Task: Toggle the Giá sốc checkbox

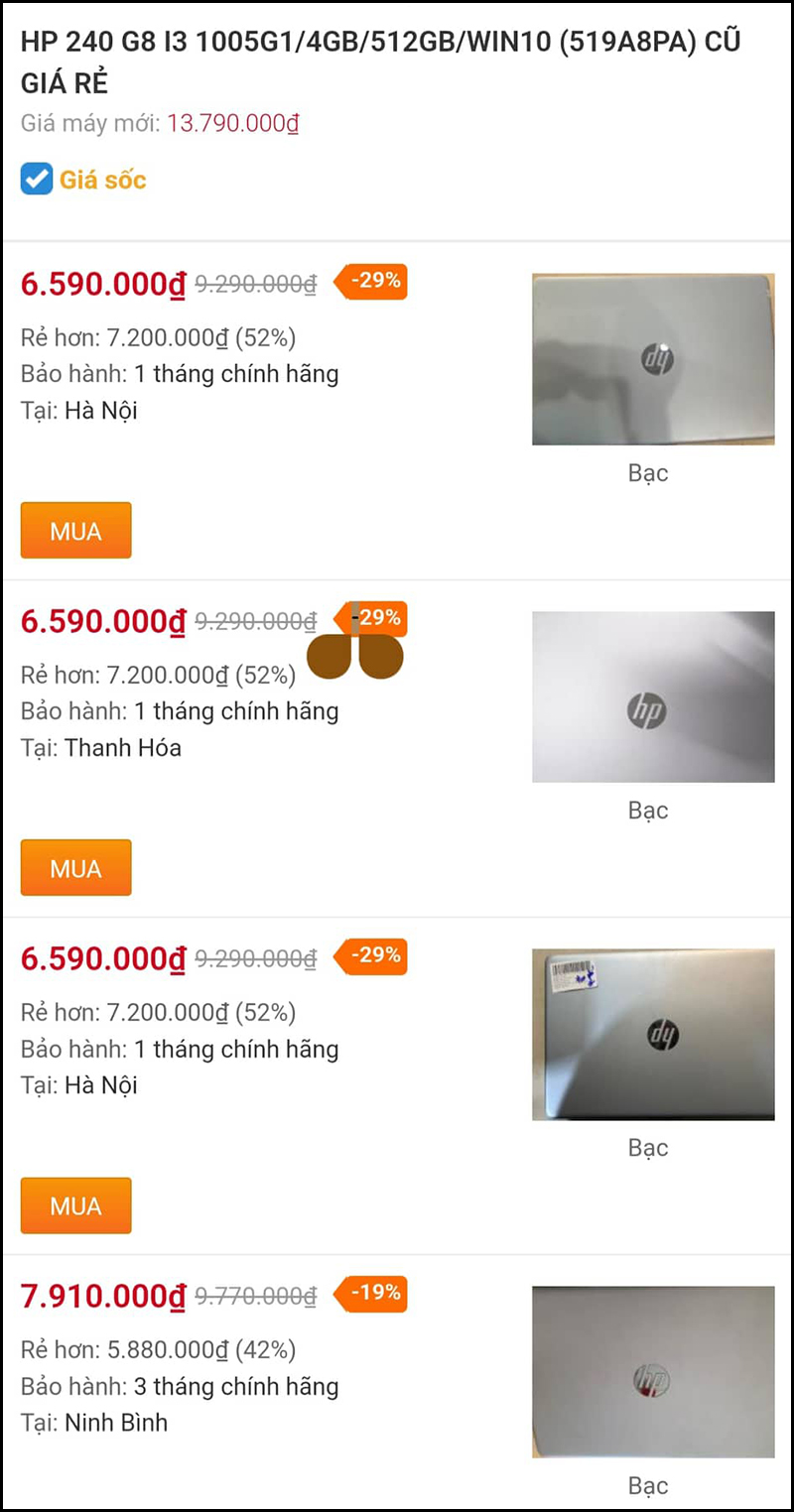Action: 36,180
